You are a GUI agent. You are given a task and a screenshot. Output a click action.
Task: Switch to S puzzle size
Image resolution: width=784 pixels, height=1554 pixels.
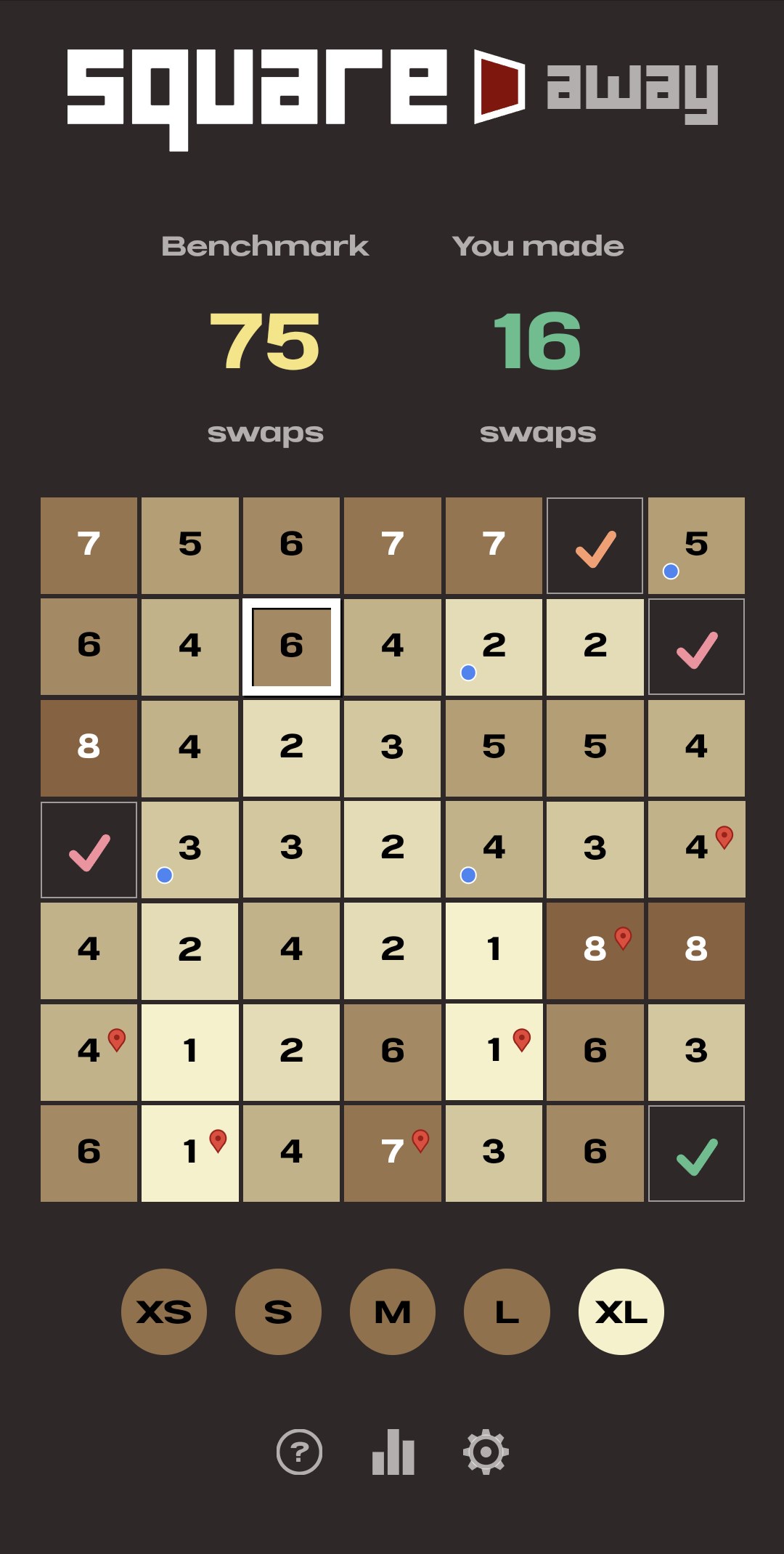(278, 1311)
